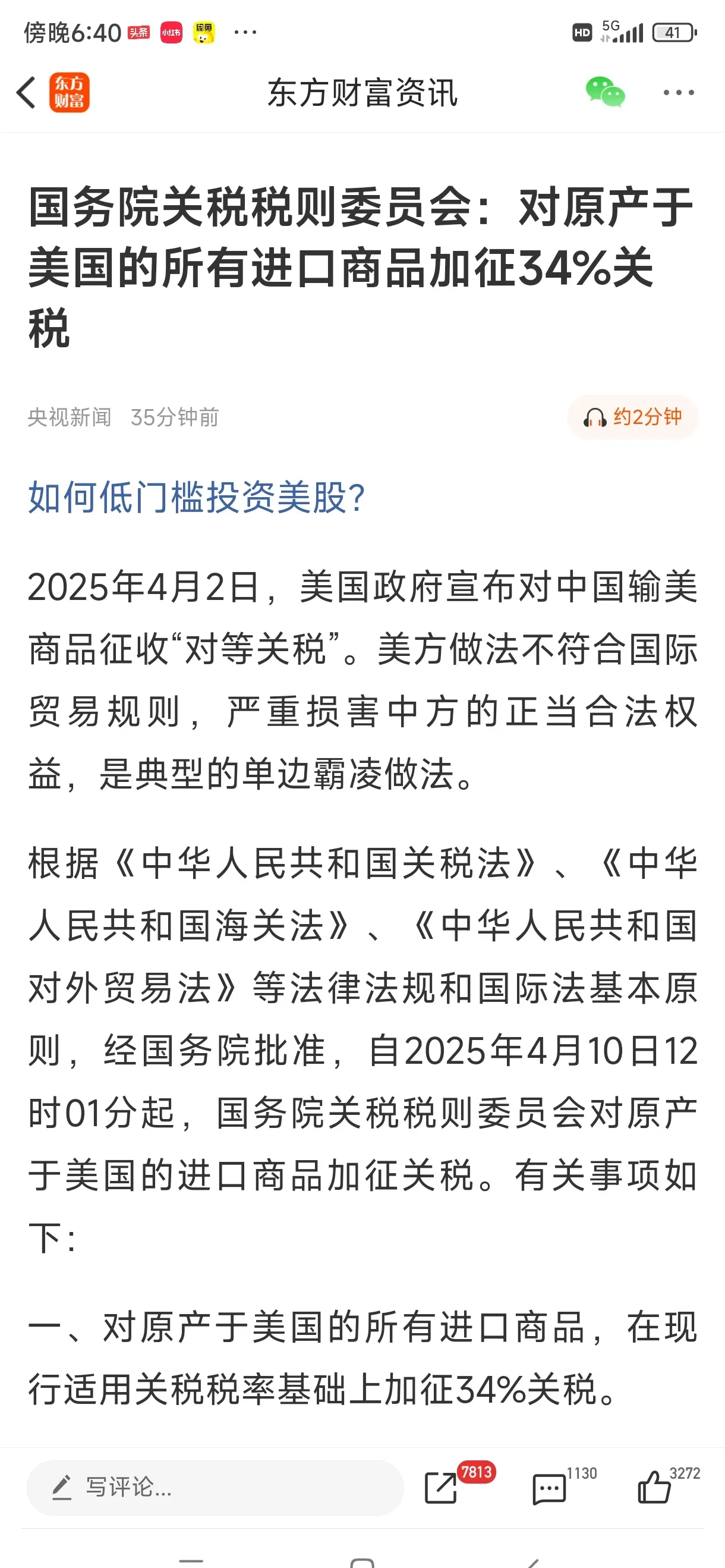Share this article with the share icon

coord(441,1488)
